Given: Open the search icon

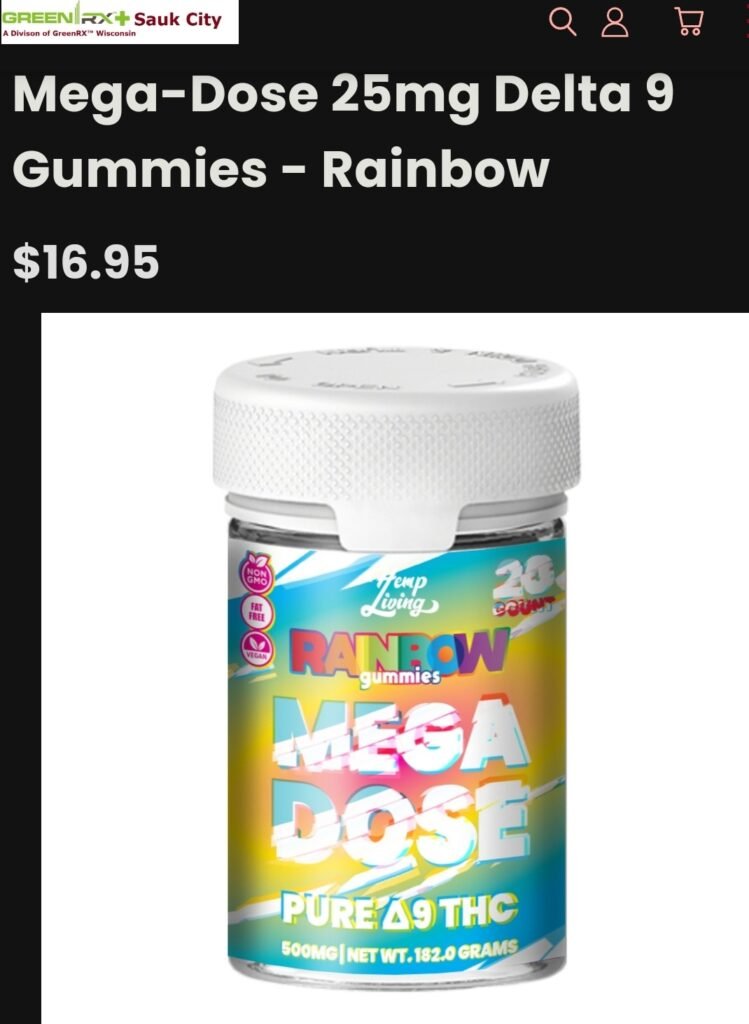Looking at the screenshot, I should coord(563,22).
